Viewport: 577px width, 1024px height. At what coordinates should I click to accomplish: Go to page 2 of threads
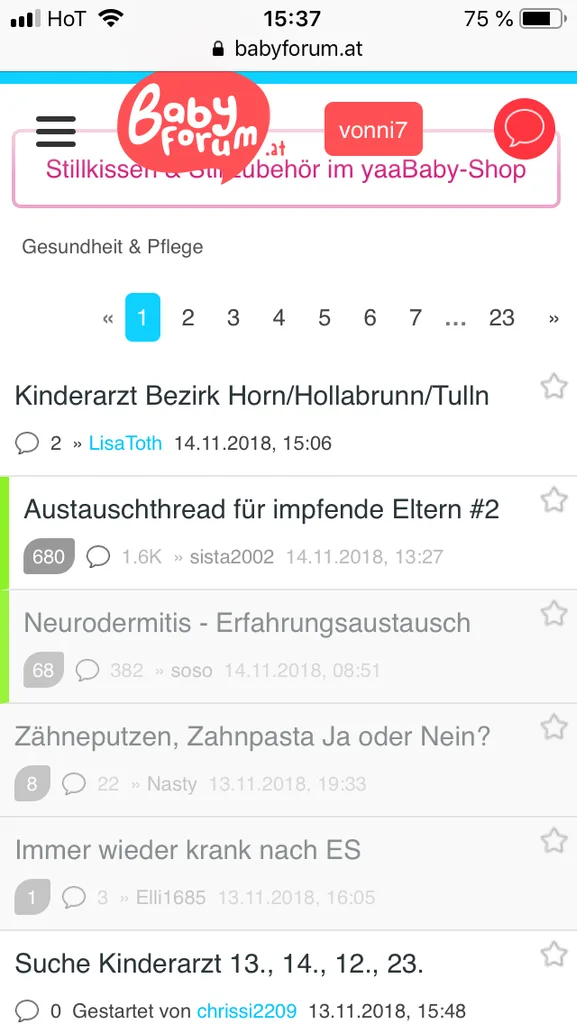pyautogui.click(x=188, y=318)
